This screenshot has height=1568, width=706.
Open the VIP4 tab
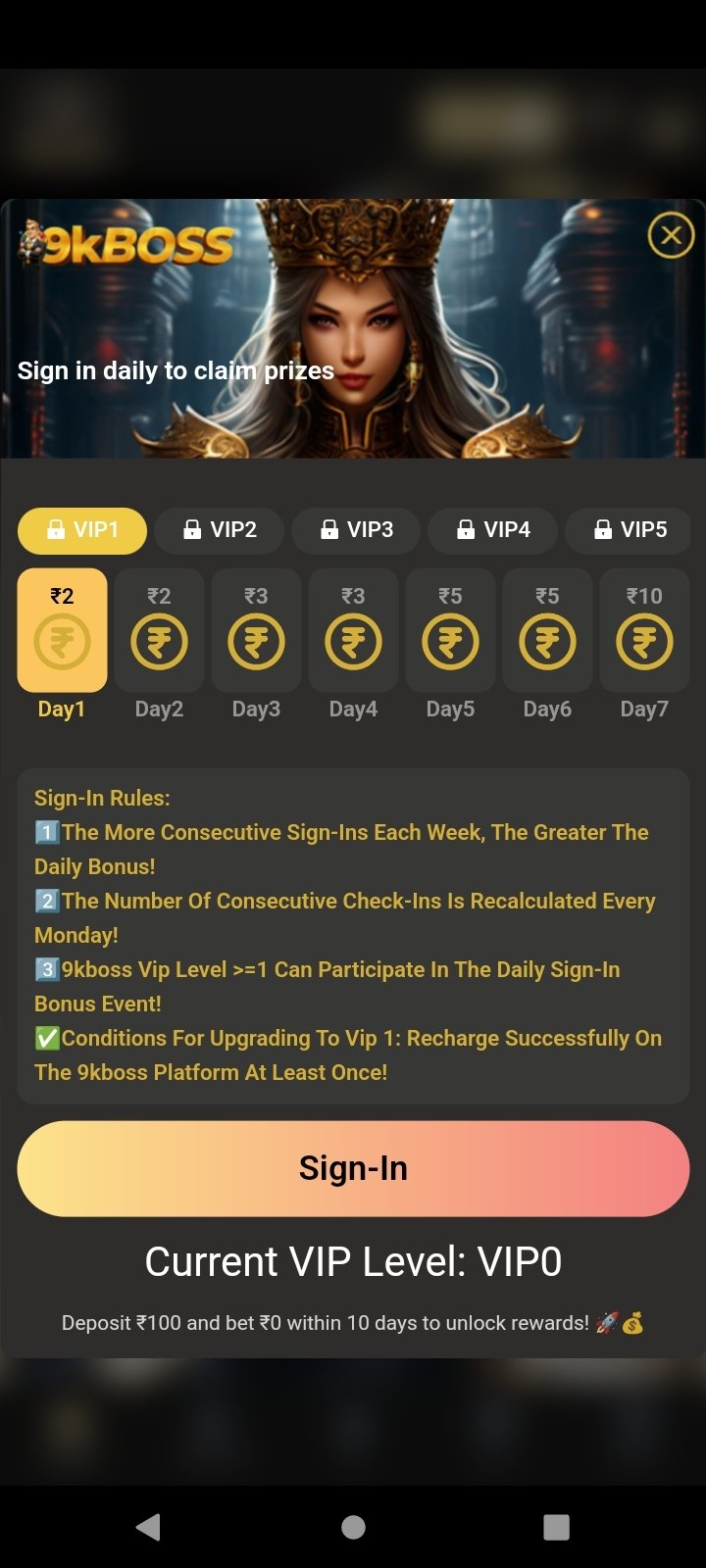click(x=493, y=530)
